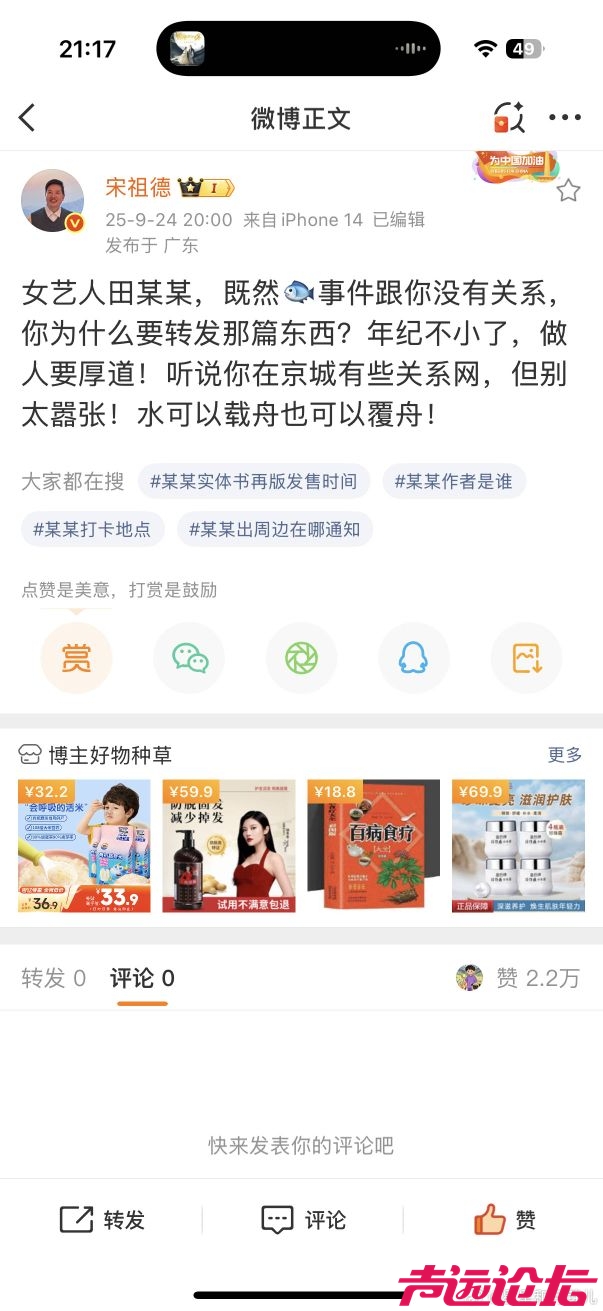Open 宋祖德's profile avatar
Screen dimensions: 603x1311
[52, 200]
